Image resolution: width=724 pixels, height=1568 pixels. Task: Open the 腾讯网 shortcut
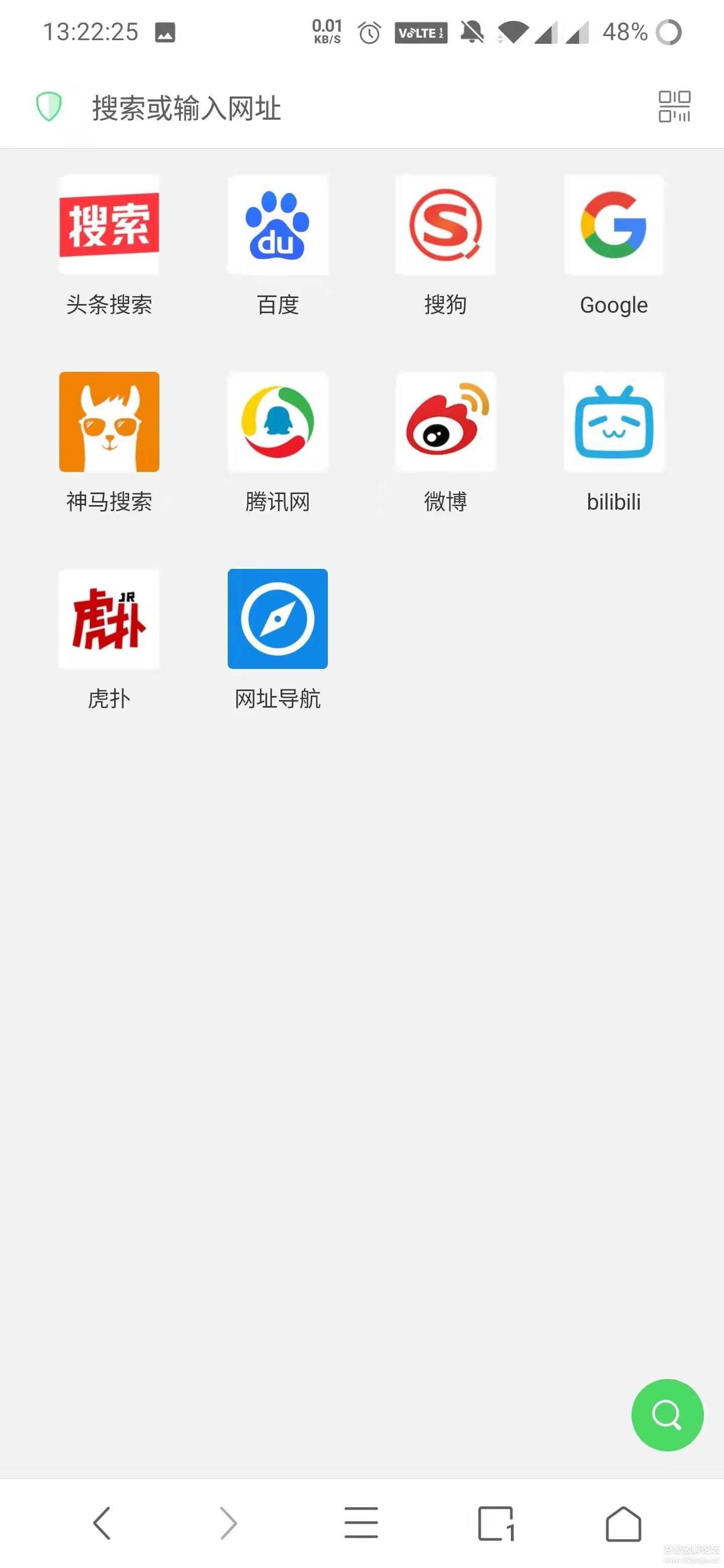(278, 421)
